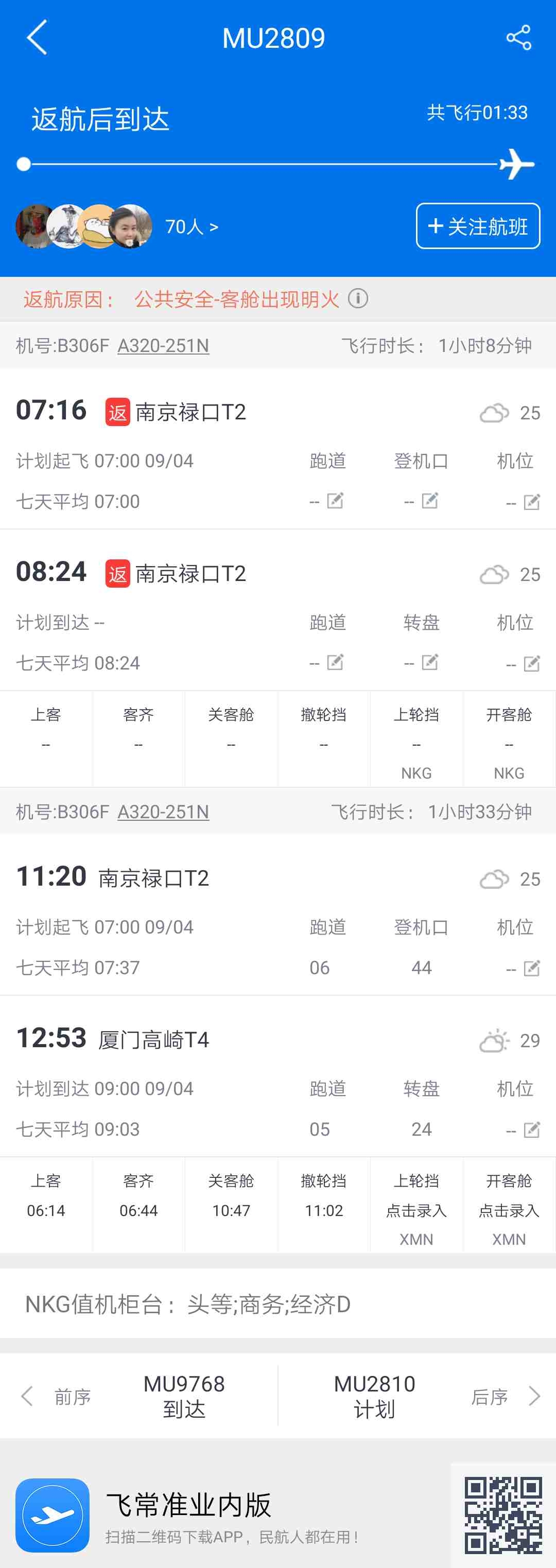Open the info icon beside 返航原因
Viewport: 556px width, 1568px height.
[x=358, y=299]
